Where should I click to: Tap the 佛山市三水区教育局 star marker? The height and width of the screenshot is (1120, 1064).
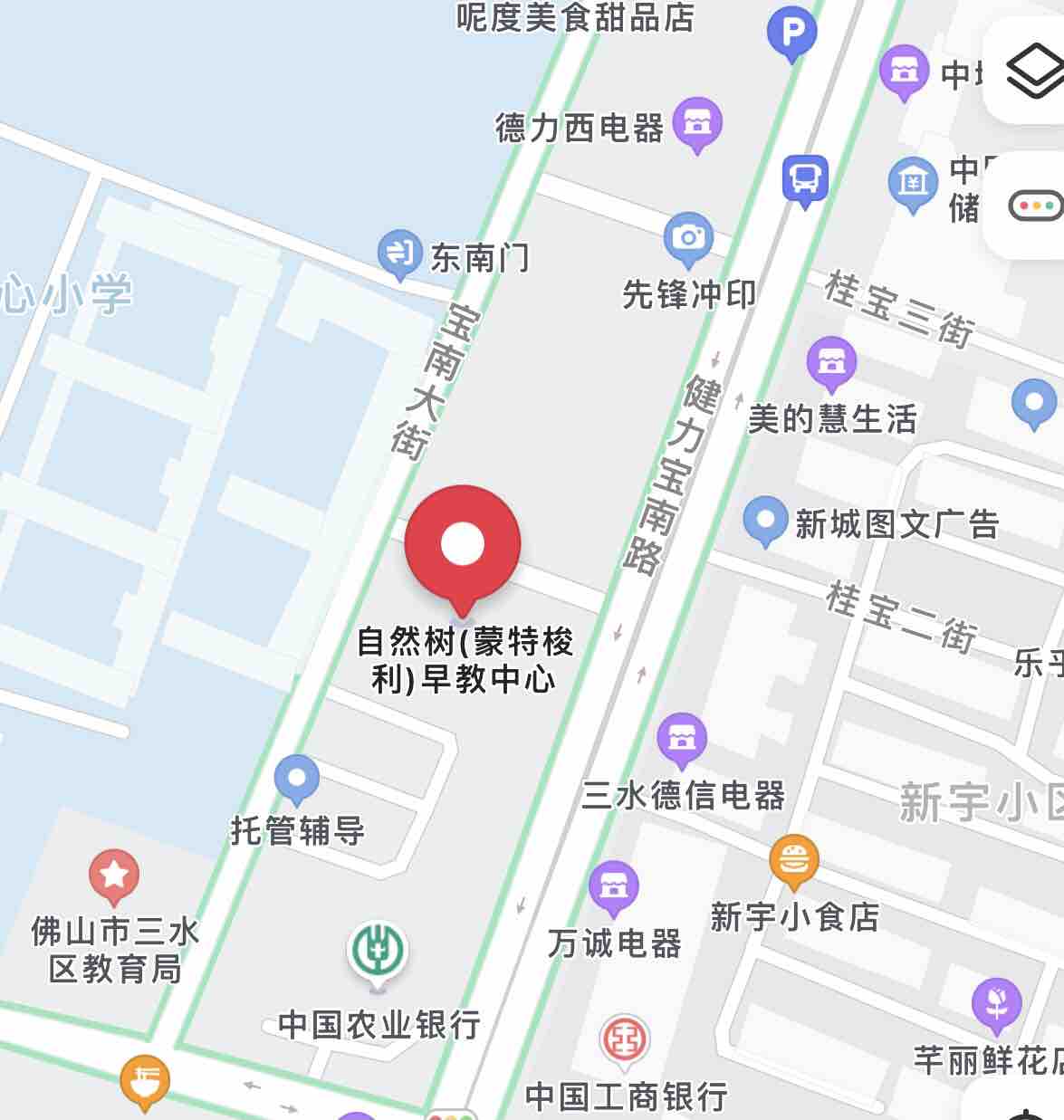pyautogui.click(x=114, y=876)
